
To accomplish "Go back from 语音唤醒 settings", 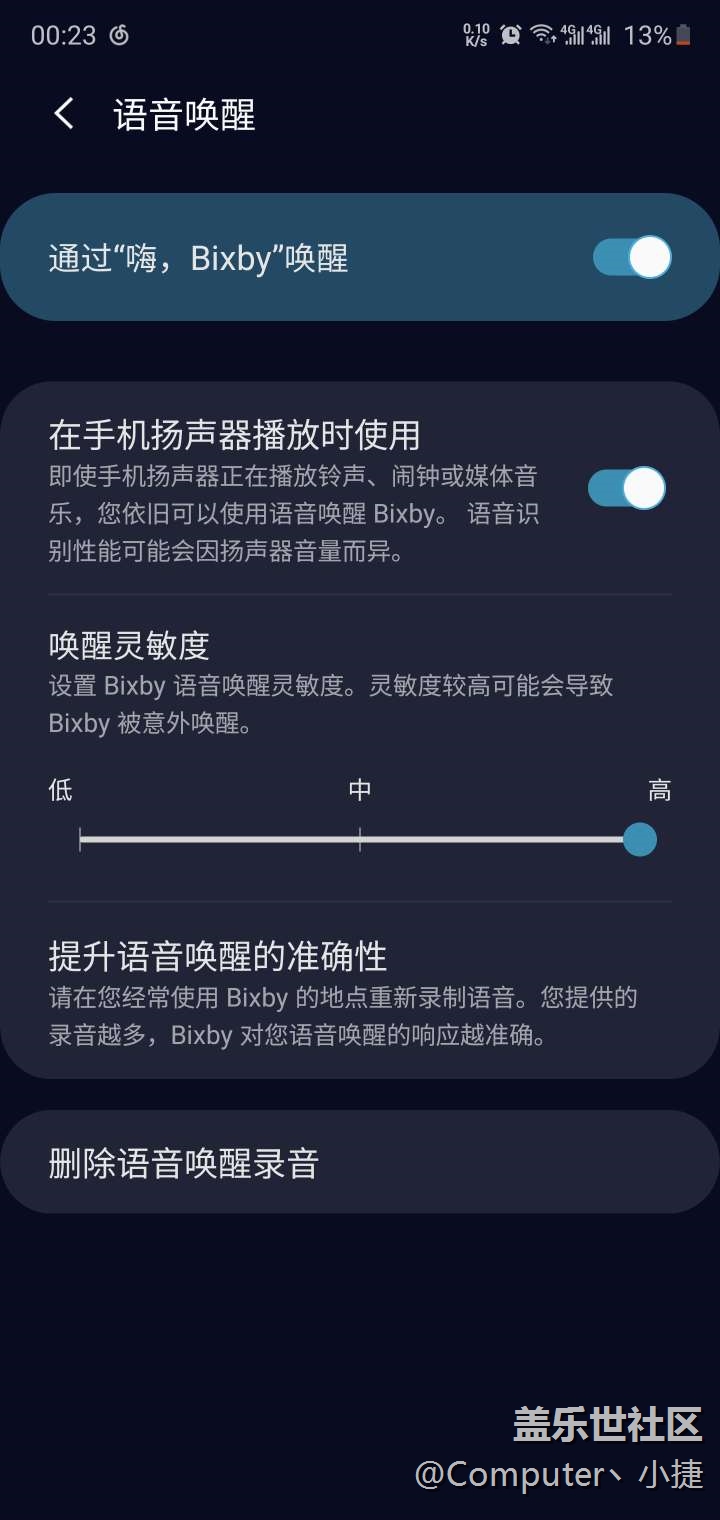I will point(64,114).
